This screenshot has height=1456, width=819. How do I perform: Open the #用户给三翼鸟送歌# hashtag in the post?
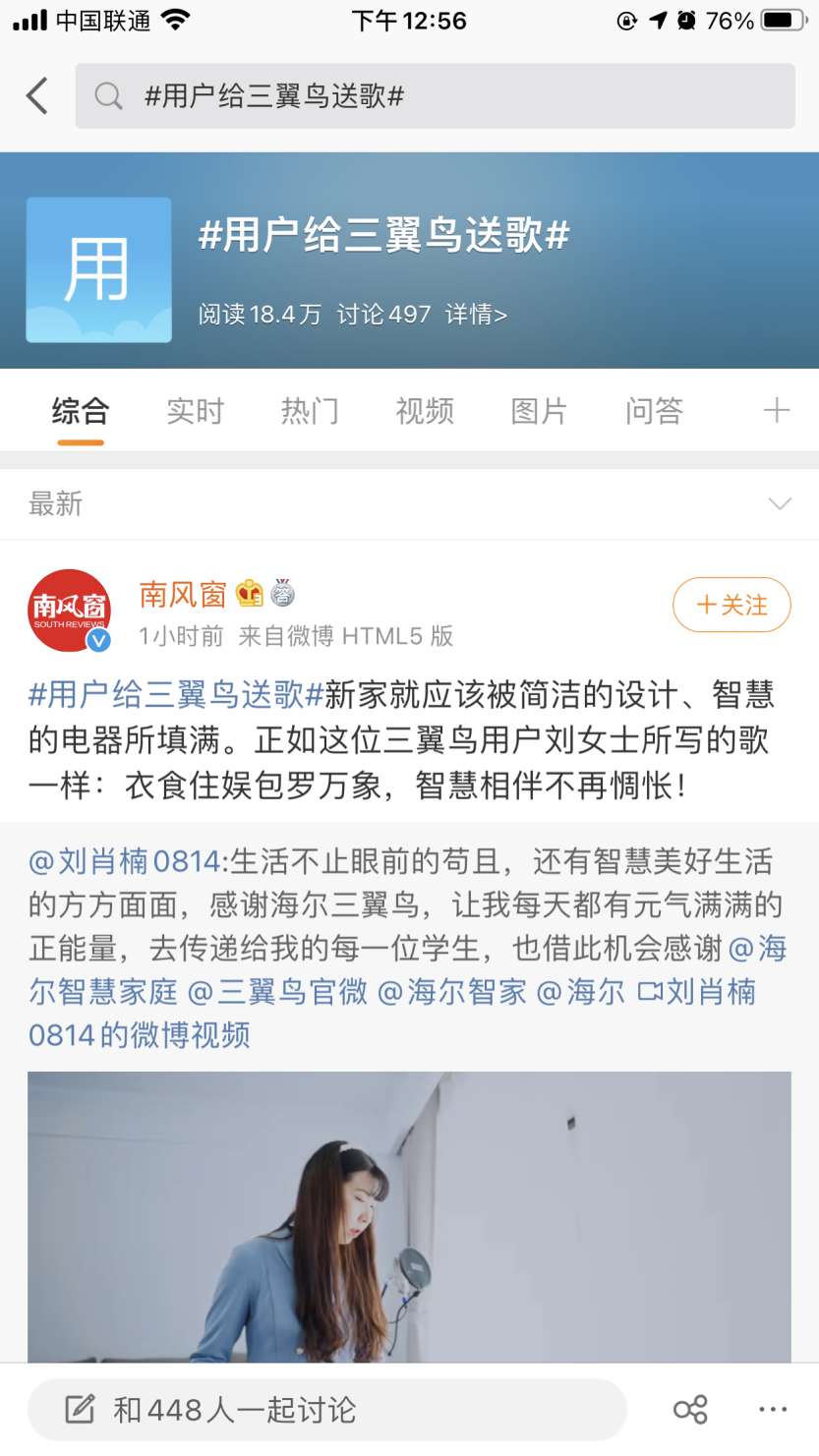[x=176, y=695]
